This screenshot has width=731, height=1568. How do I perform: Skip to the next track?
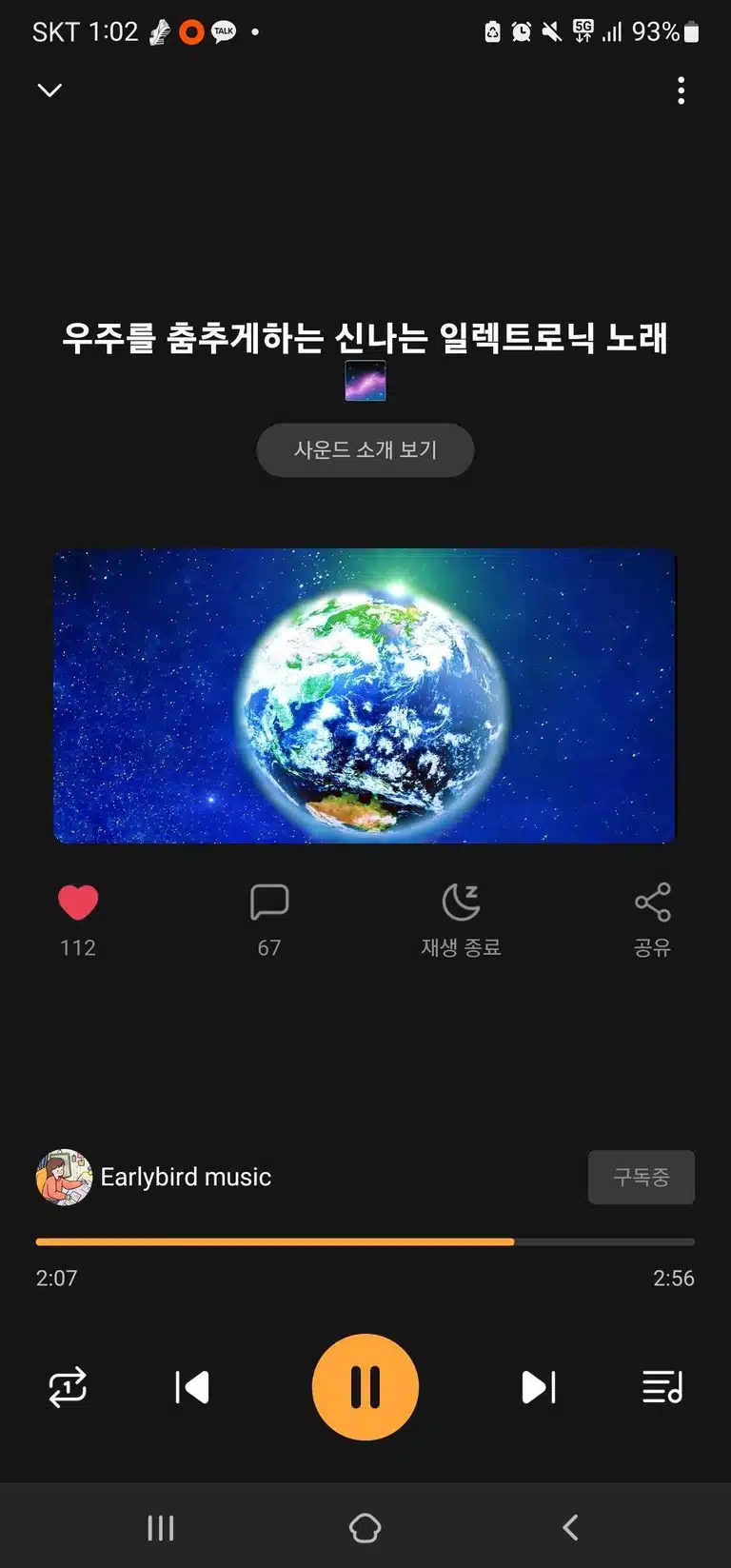click(x=539, y=1387)
